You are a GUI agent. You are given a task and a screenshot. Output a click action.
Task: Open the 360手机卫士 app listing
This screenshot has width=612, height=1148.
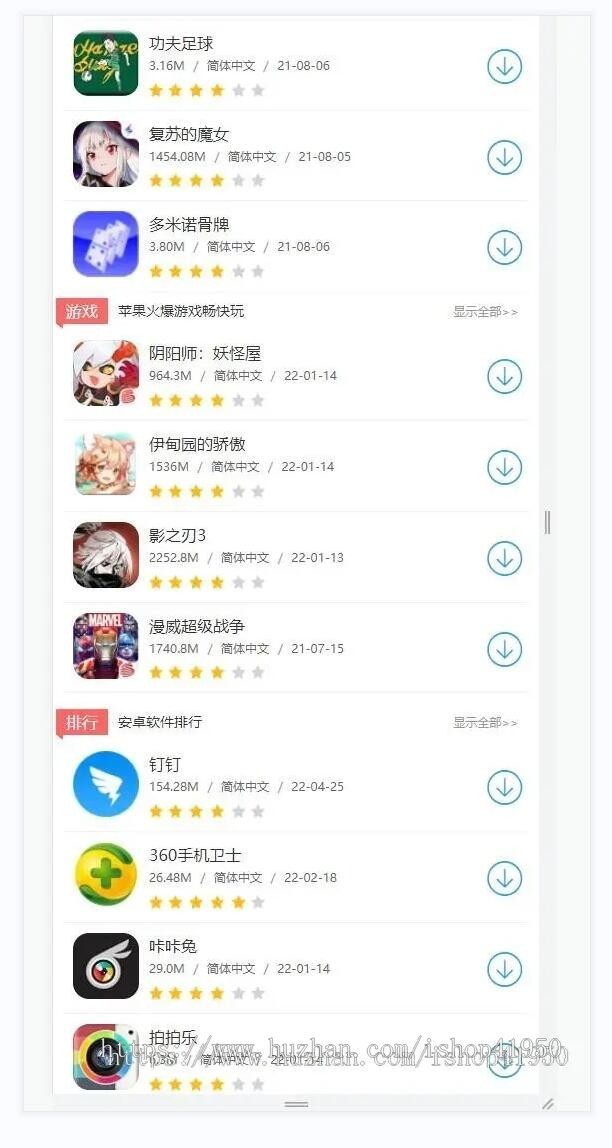tap(195, 856)
